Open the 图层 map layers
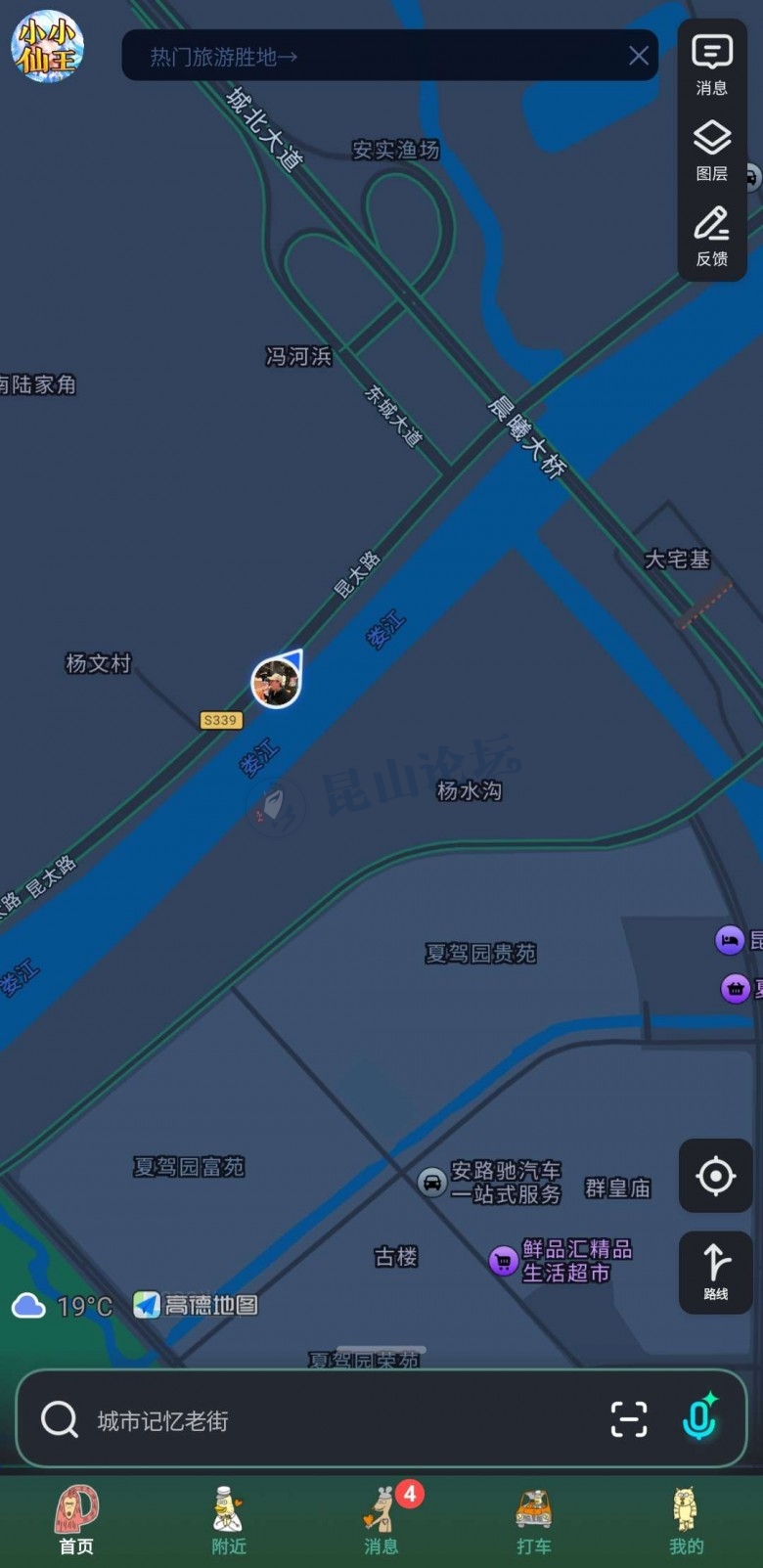Screen dimensions: 763x1568 point(712,151)
